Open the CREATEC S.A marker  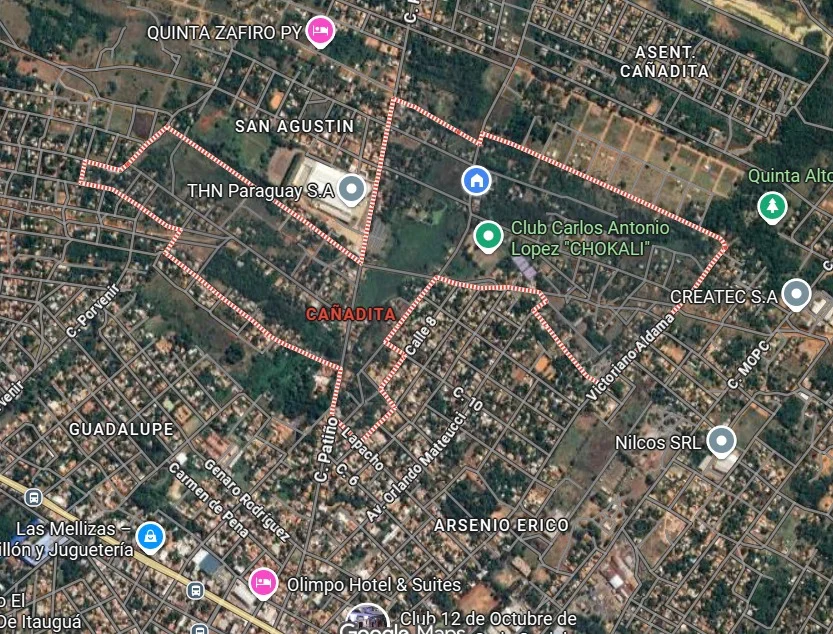796,295
